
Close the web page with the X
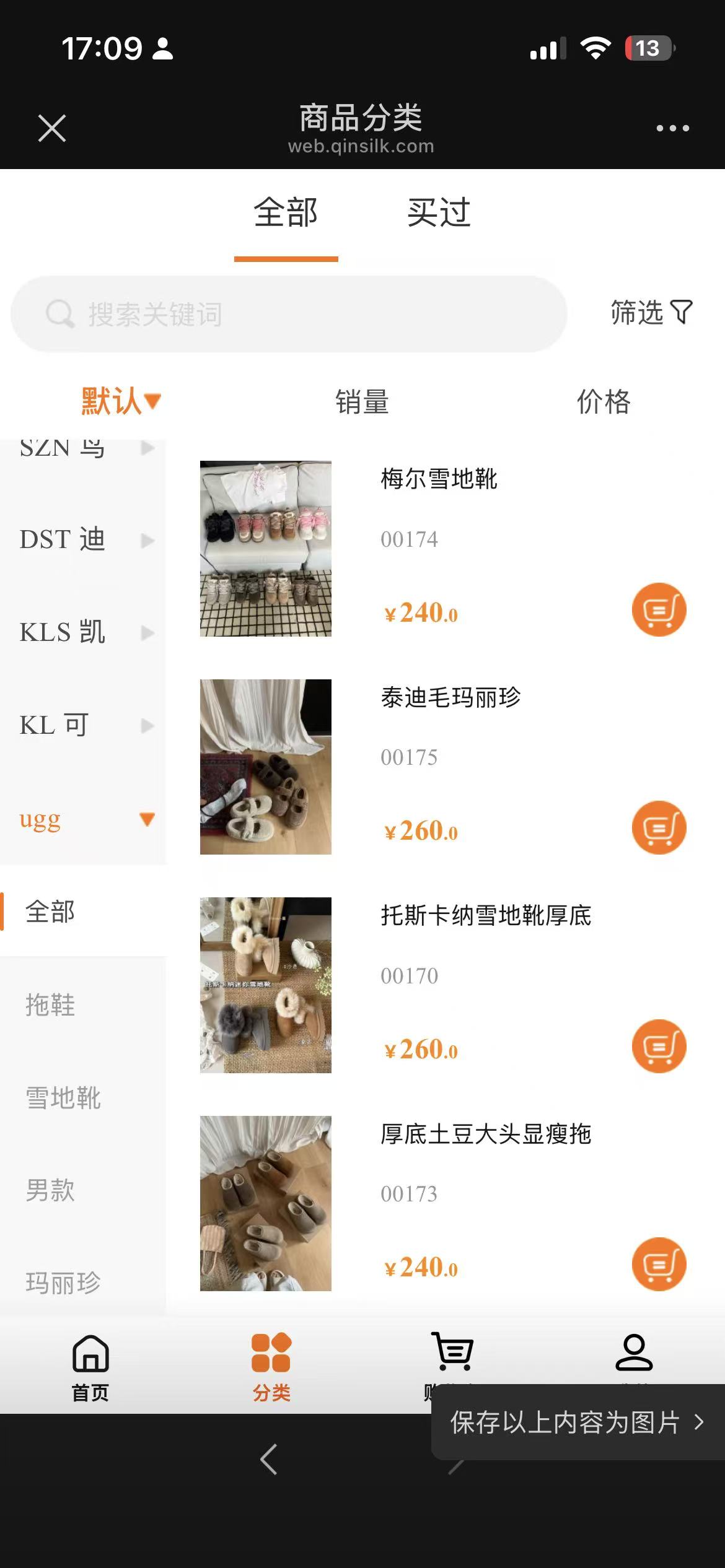51,128
